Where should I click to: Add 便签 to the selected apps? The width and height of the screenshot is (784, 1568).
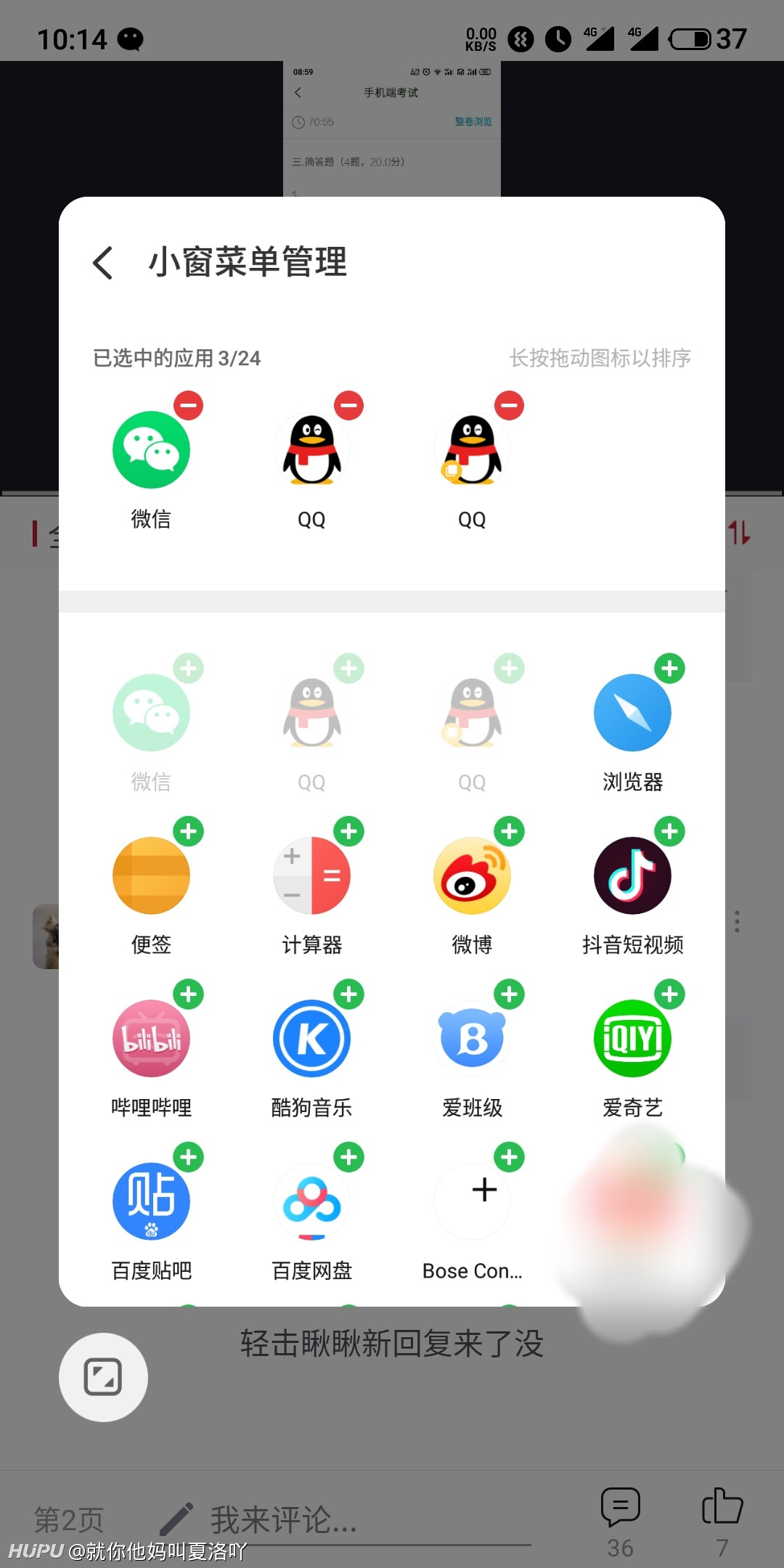coord(189,831)
